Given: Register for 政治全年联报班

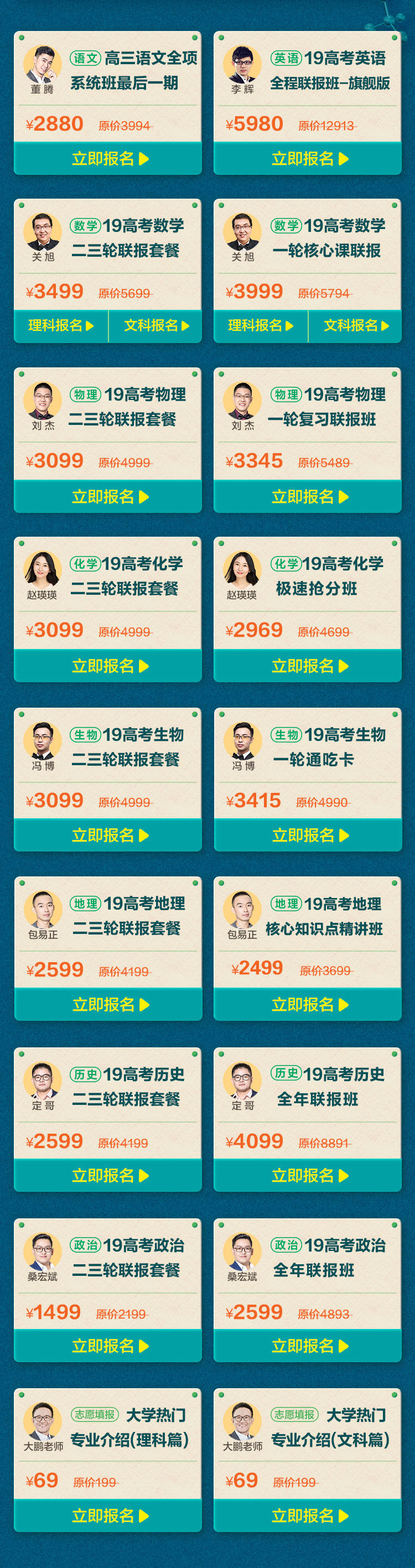Looking at the screenshot, I should click(308, 1346).
